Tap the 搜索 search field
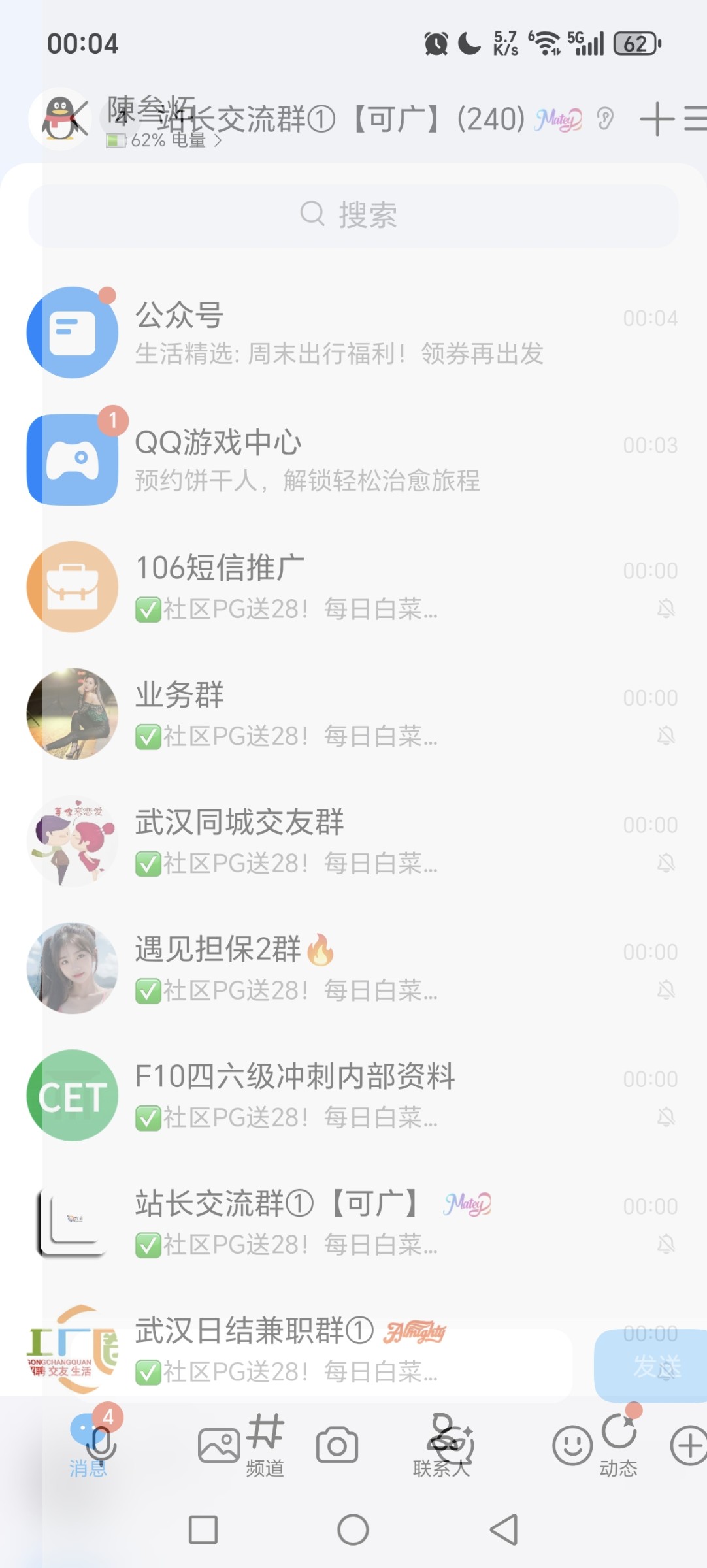The width and height of the screenshot is (707, 1568). [x=354, y=216]
